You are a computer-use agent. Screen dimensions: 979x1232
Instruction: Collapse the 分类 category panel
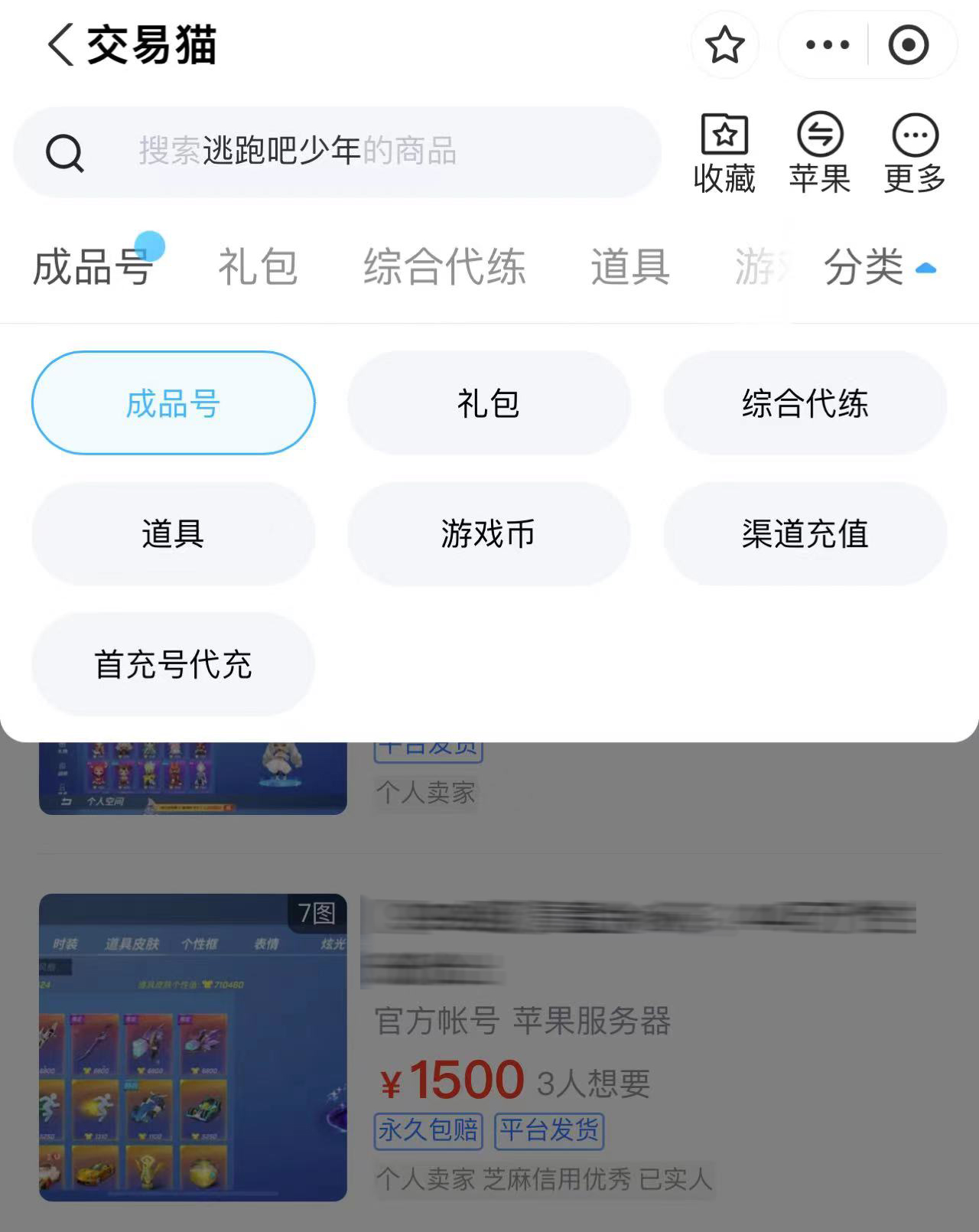pos(880,267)
